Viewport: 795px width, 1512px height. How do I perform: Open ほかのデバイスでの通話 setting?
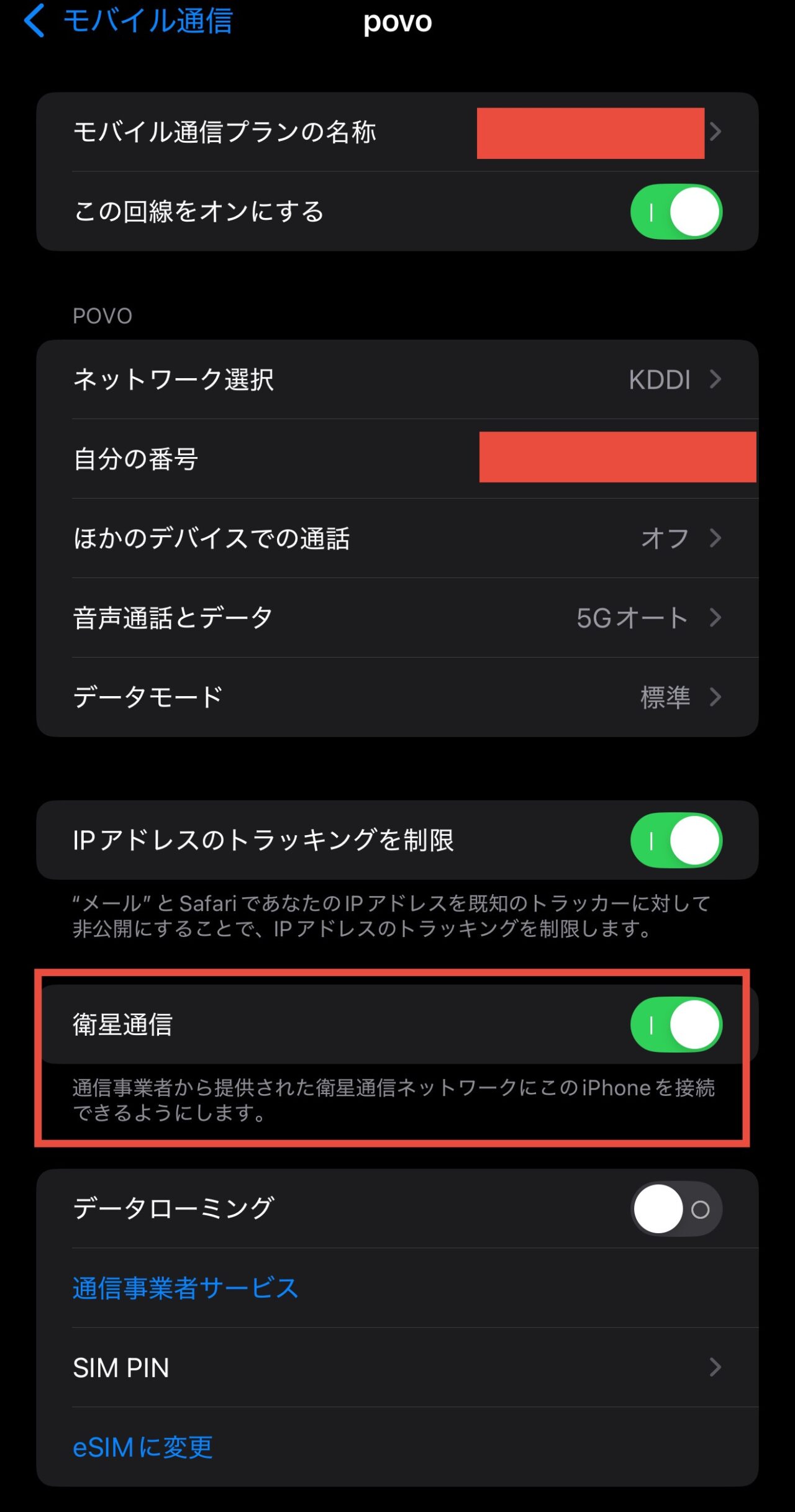click(397, 538)
